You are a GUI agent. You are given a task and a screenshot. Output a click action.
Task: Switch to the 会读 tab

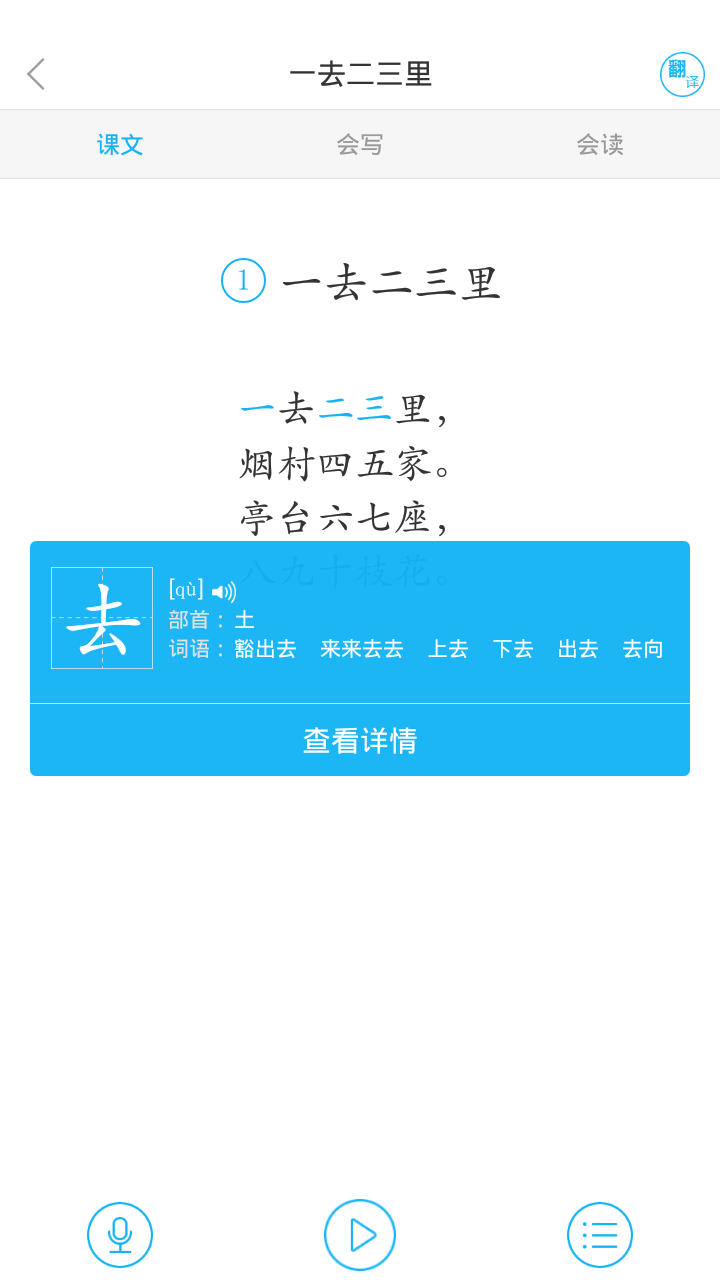(x=600, y=145)
